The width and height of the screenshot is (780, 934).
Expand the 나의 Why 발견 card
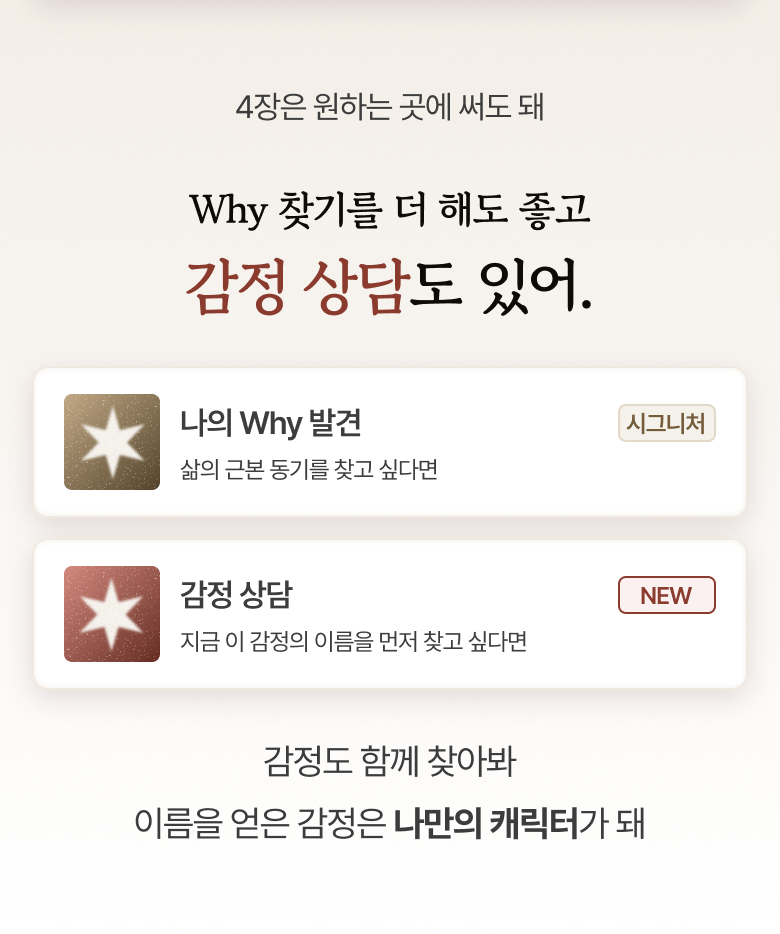390,441
